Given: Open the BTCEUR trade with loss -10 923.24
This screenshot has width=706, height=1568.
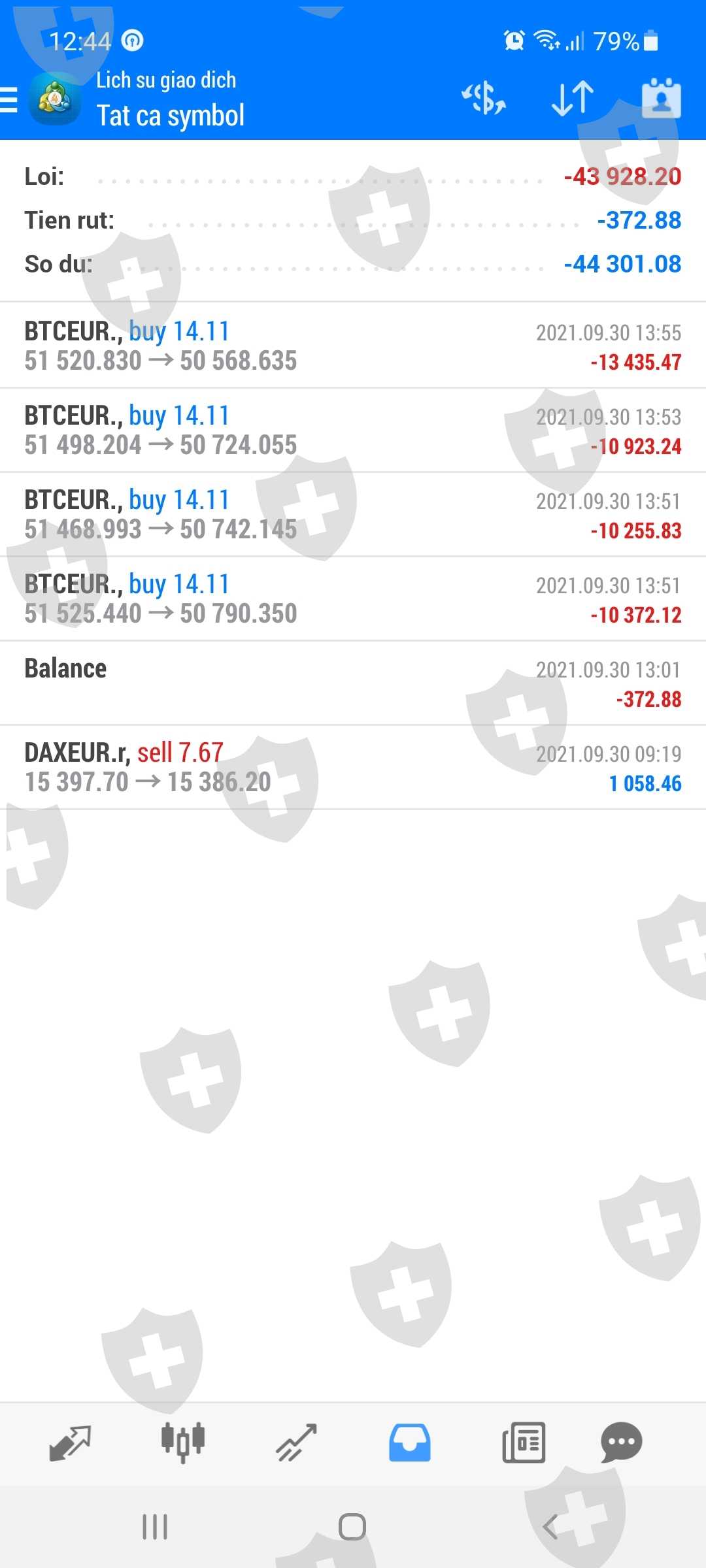Looking at the screenshot, I should [353, 430].
